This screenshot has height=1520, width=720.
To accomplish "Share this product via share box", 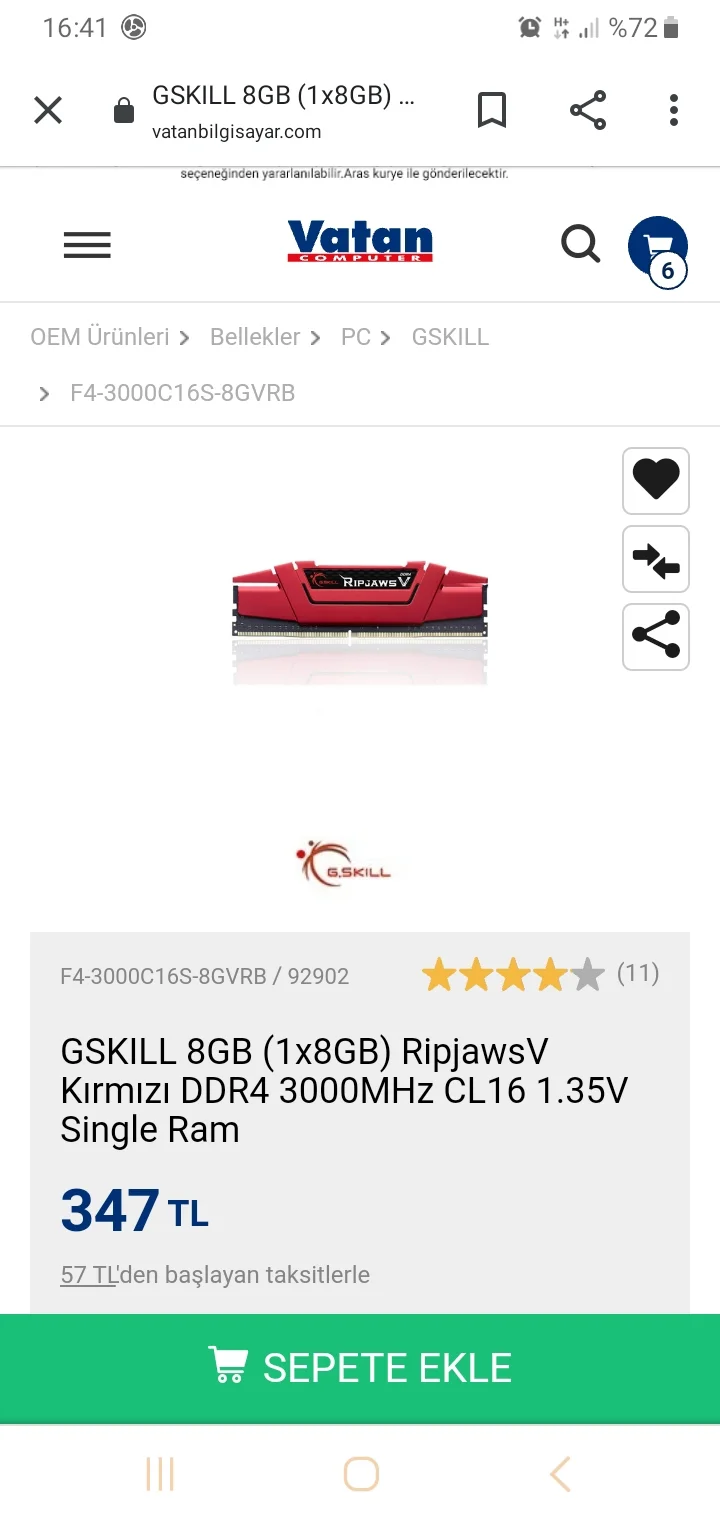I will pyautogui.click(x=656, y=637).
